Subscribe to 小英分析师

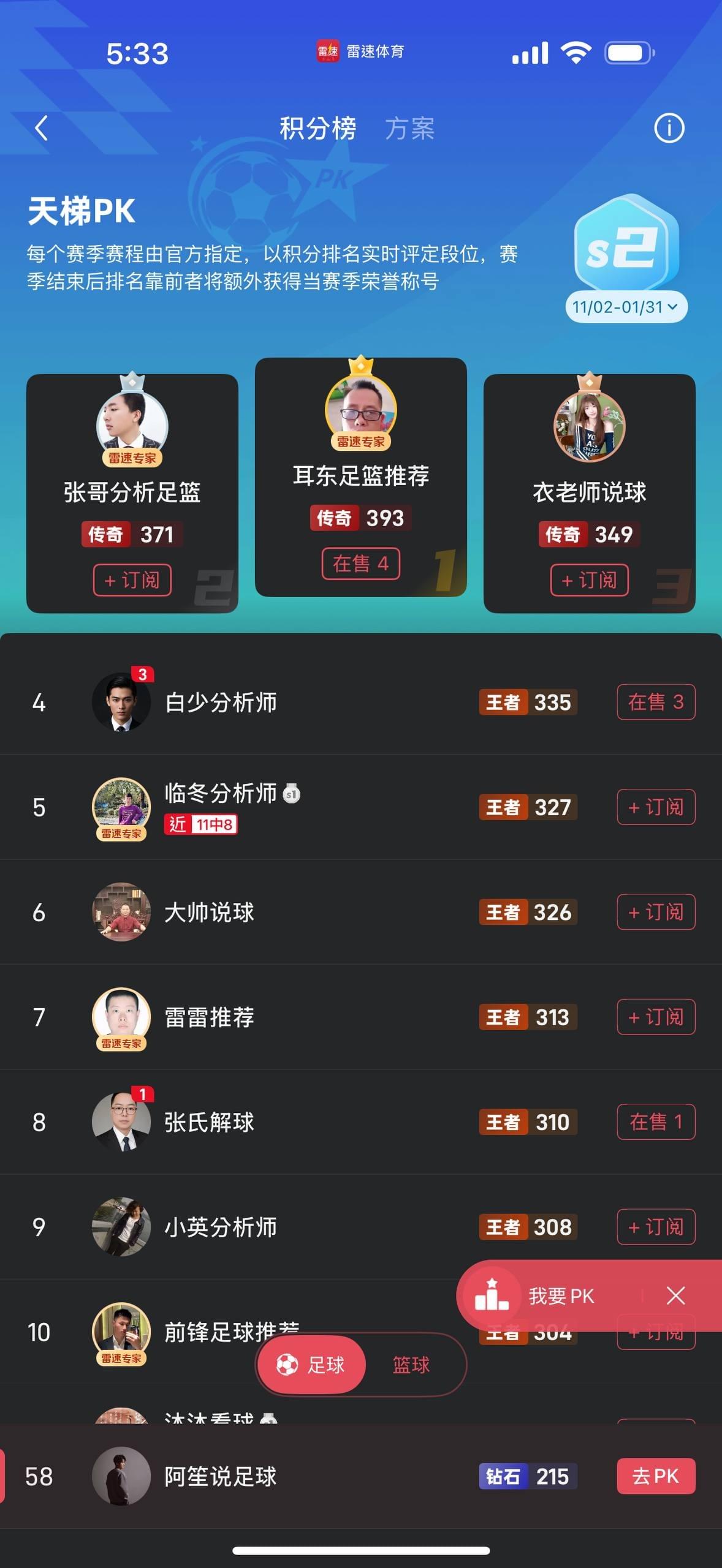click(655, 1227)
